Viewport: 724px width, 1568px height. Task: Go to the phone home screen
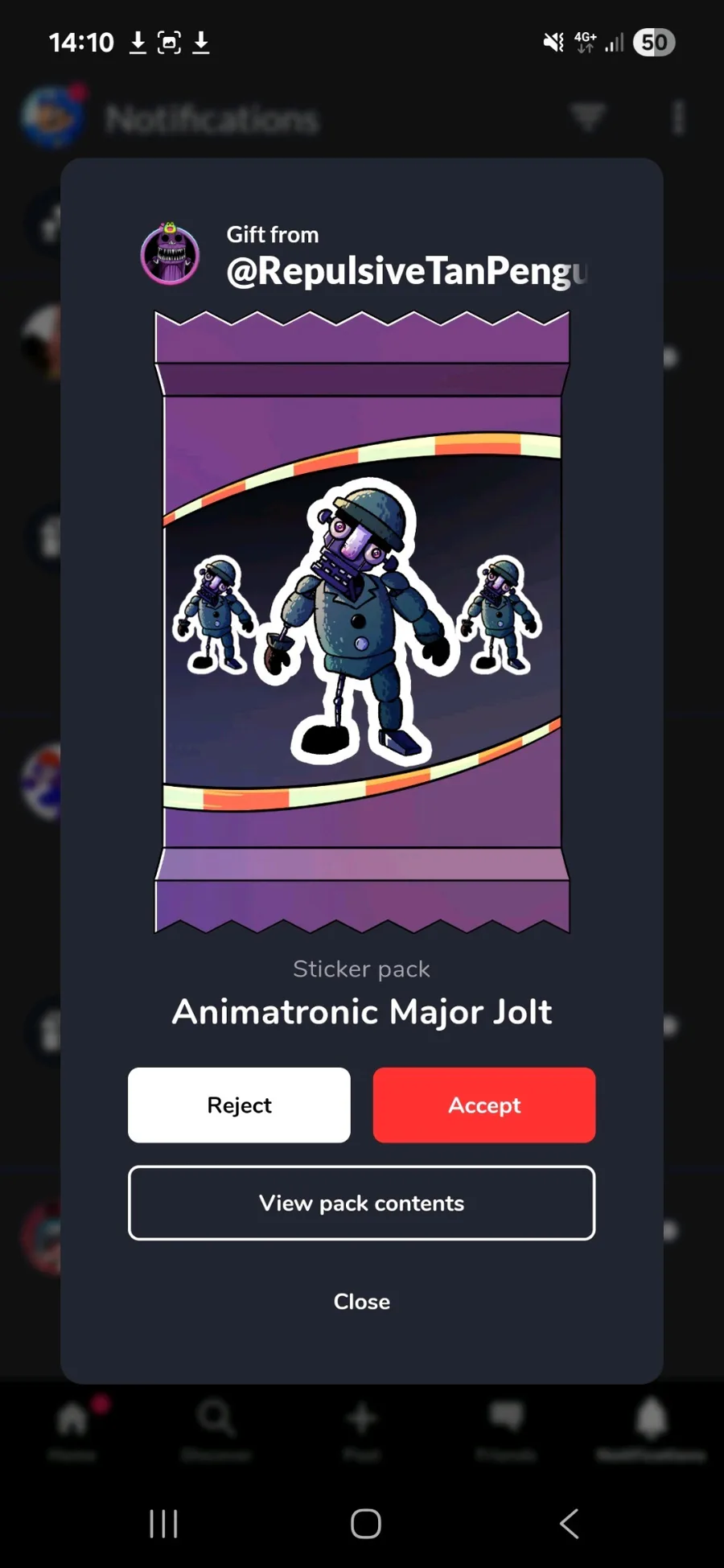tap(365, 1523)
